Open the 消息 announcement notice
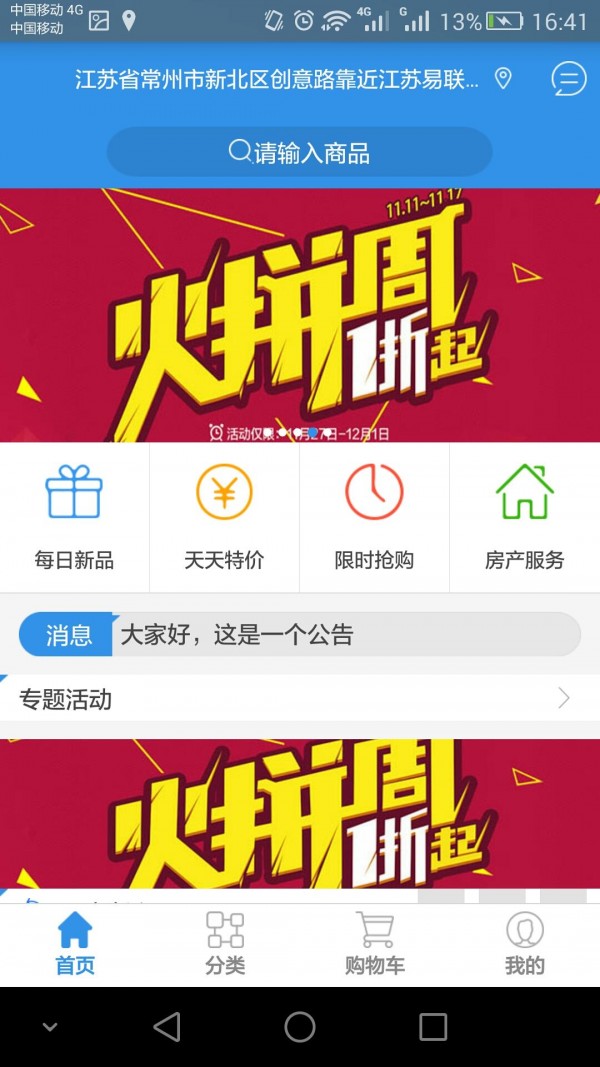 [x=300, y=635]
